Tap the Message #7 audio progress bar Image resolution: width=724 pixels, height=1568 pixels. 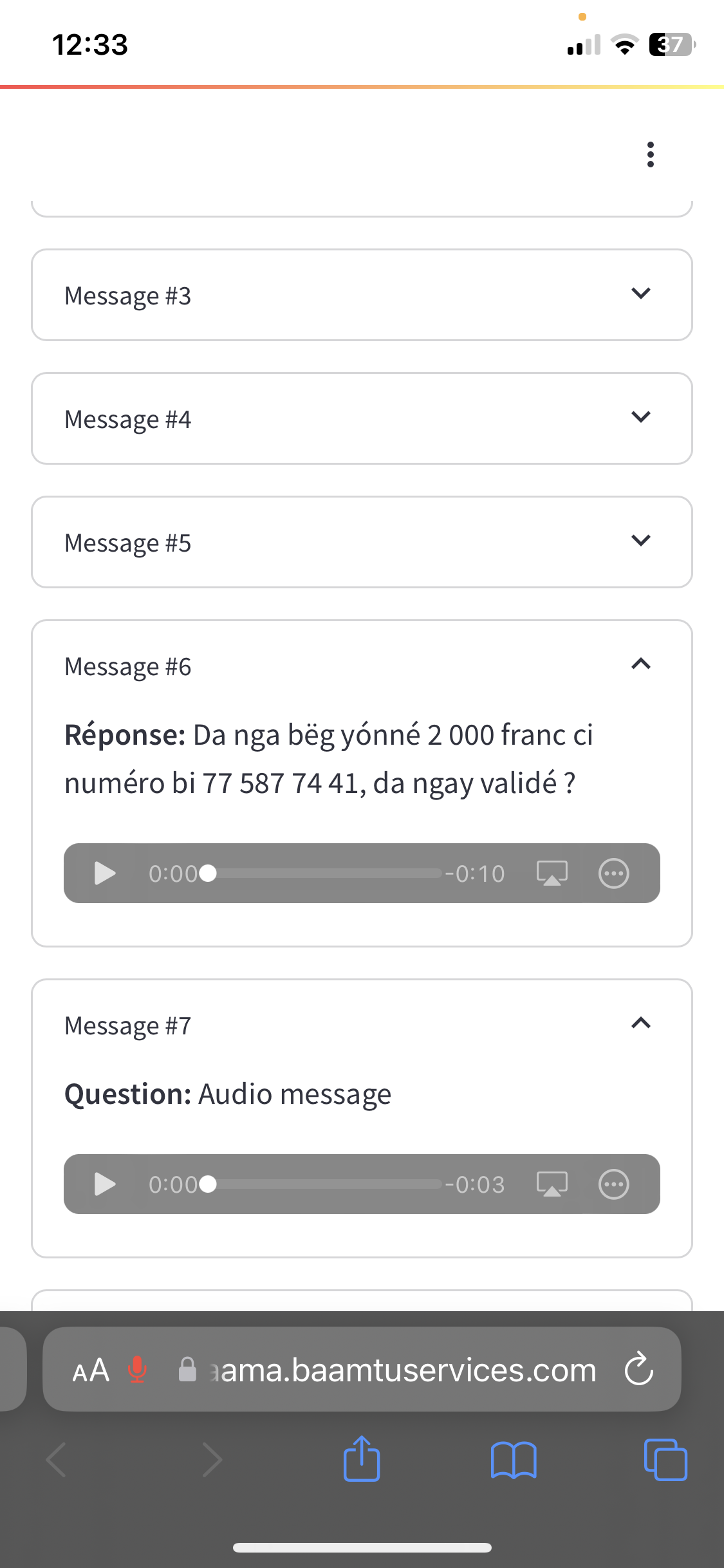(x=325, y=1184)
